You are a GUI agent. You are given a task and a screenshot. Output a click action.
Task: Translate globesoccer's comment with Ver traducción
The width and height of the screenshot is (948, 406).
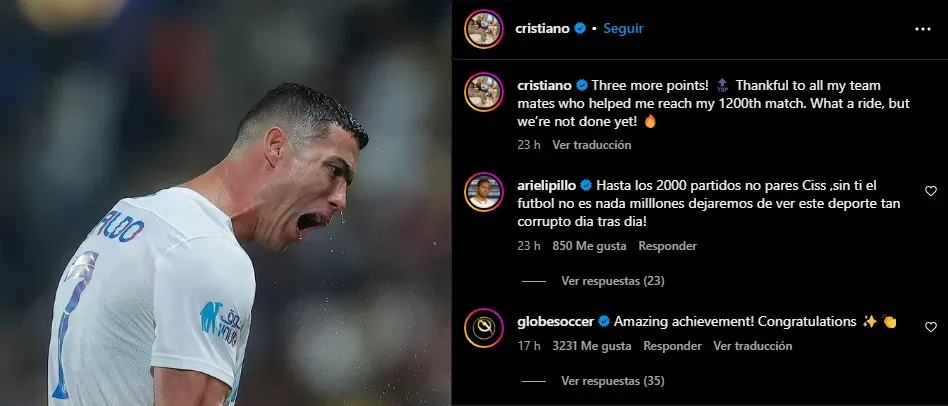click(752, 346)
